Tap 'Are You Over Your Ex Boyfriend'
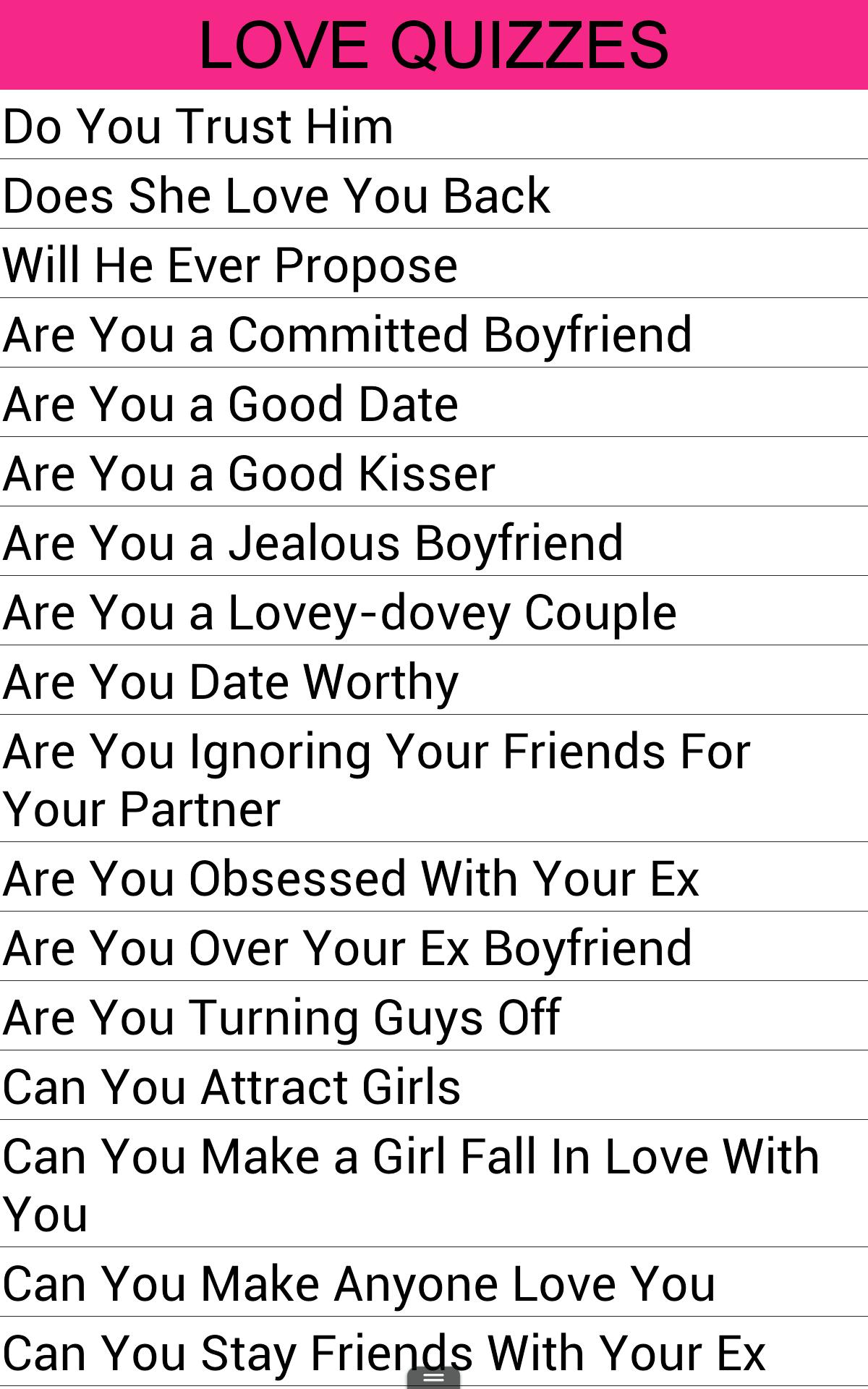The image size is (868, 1389). 347,947
